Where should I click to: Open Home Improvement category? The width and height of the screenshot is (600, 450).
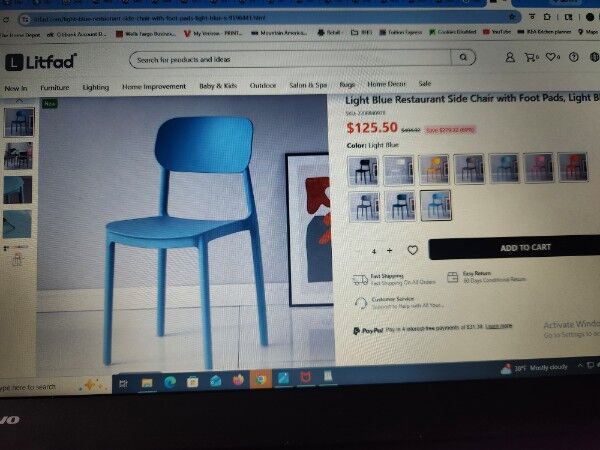154,87
